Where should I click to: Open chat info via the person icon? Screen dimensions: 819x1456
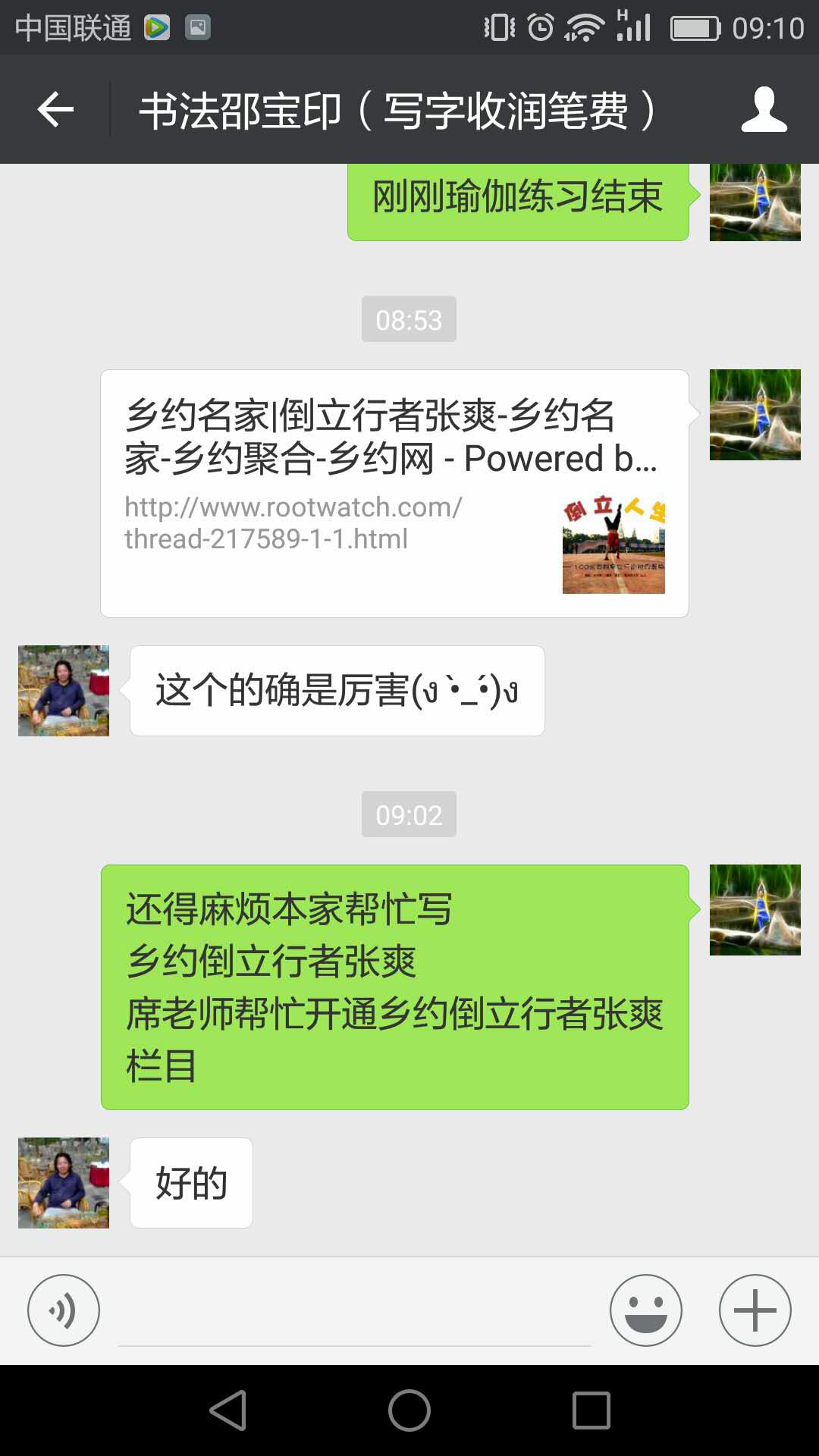point(764,110)
